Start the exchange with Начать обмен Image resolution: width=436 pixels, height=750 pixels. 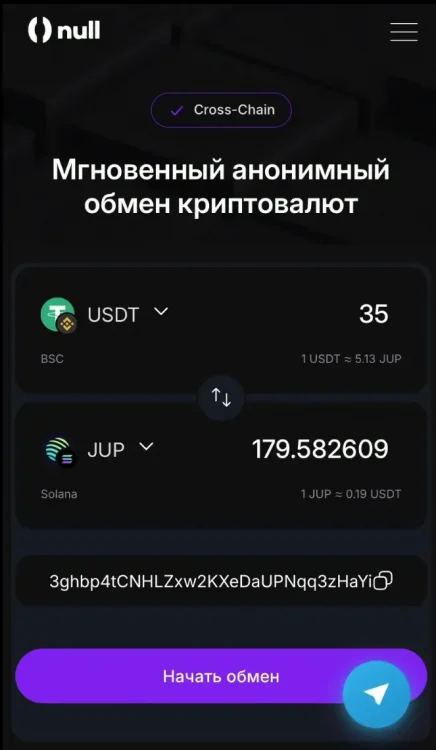[x=221, y=676]
